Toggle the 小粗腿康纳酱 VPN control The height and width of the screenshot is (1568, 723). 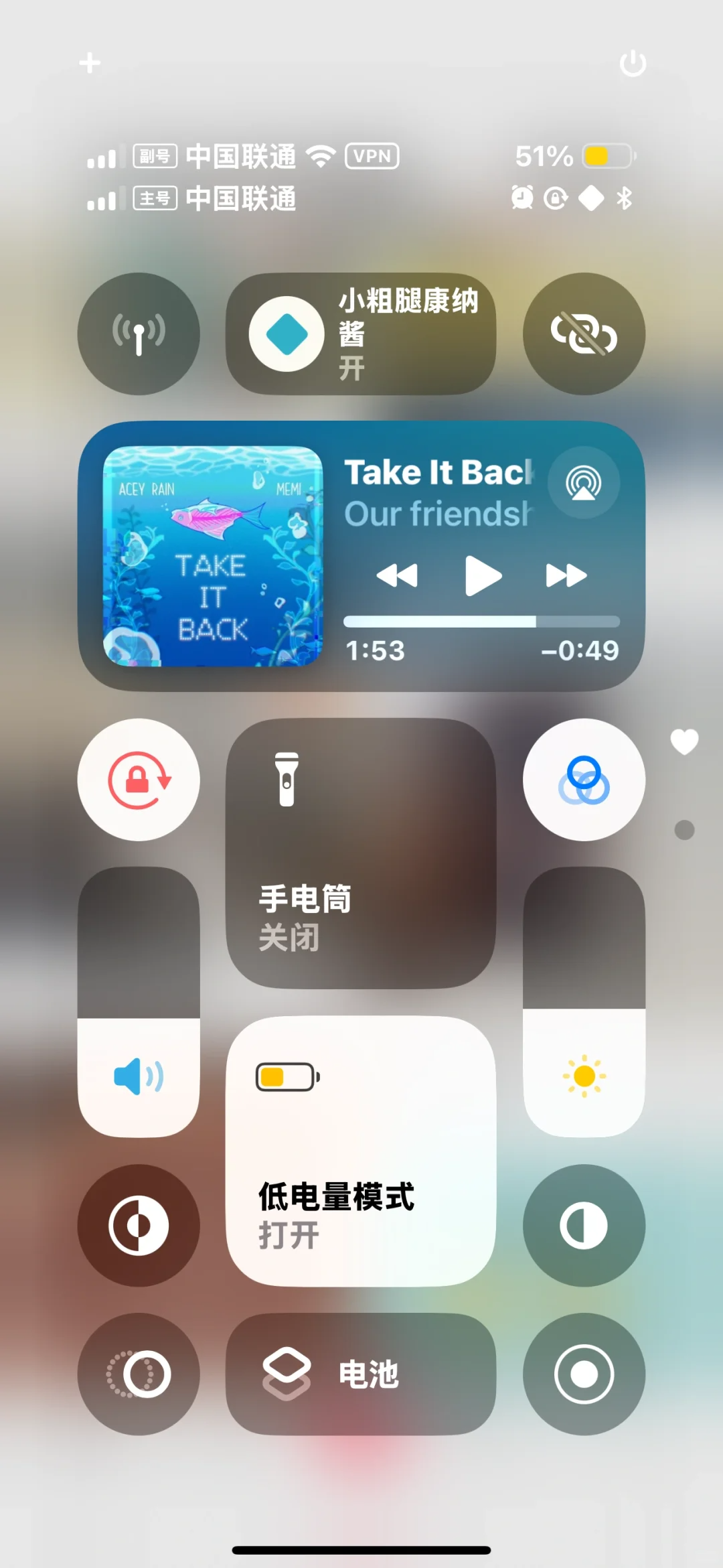361,334
